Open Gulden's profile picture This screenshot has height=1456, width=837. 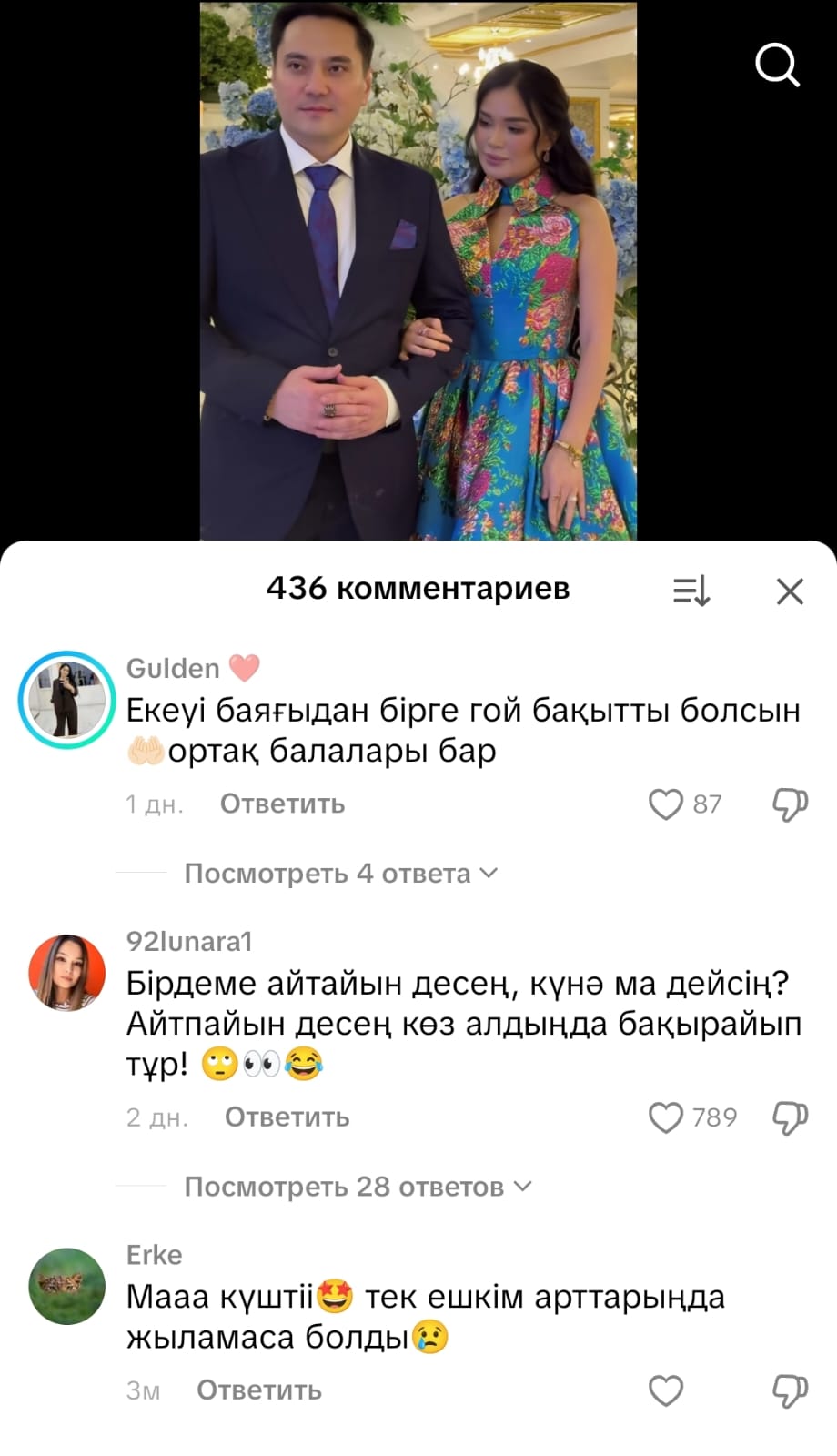[66, 700]
